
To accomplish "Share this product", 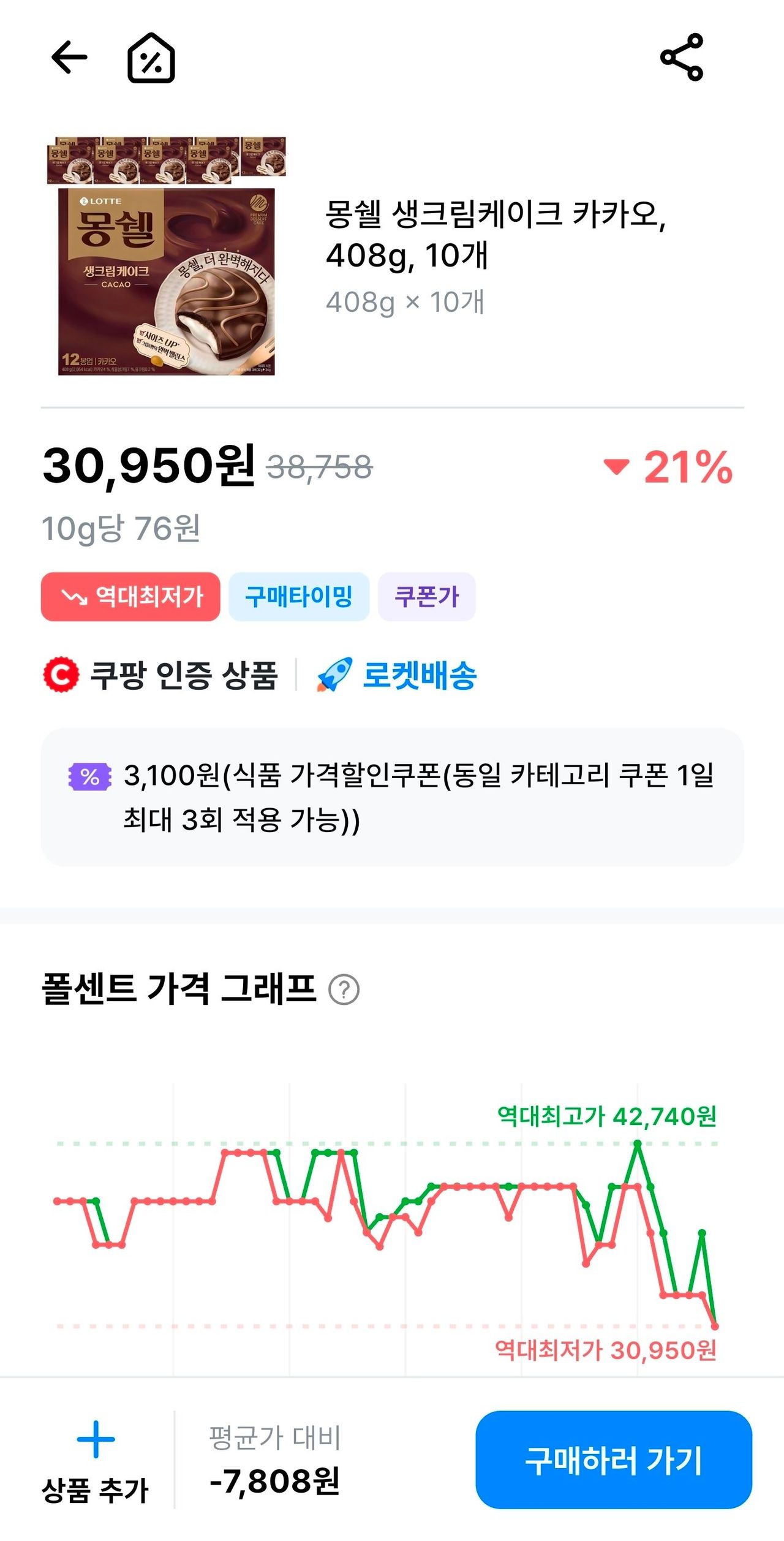I will (x=682, y=58).
